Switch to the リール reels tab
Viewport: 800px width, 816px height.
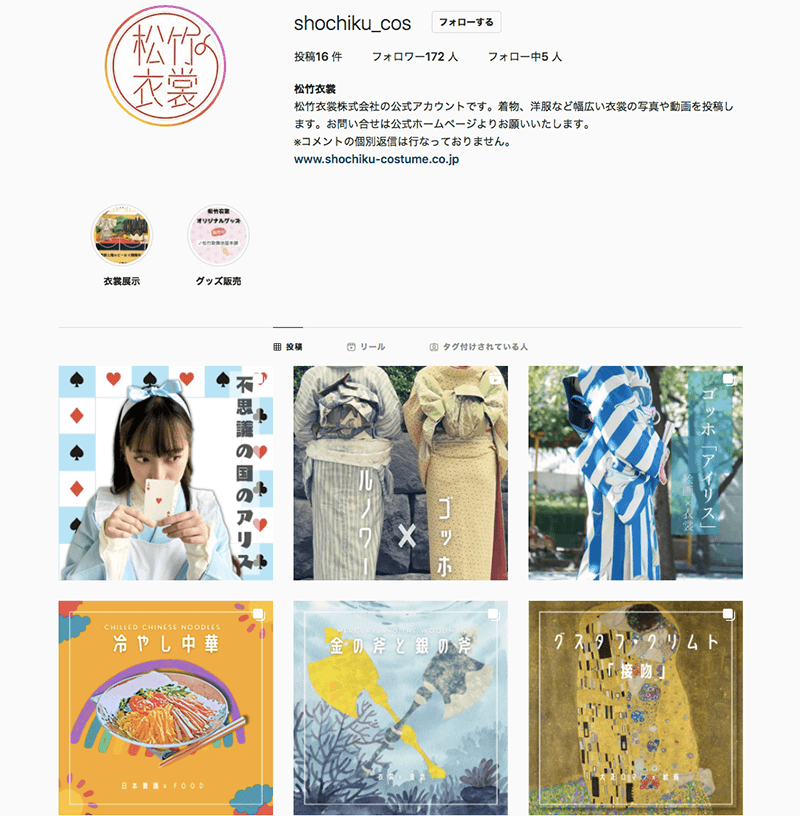tap(366, 347)
